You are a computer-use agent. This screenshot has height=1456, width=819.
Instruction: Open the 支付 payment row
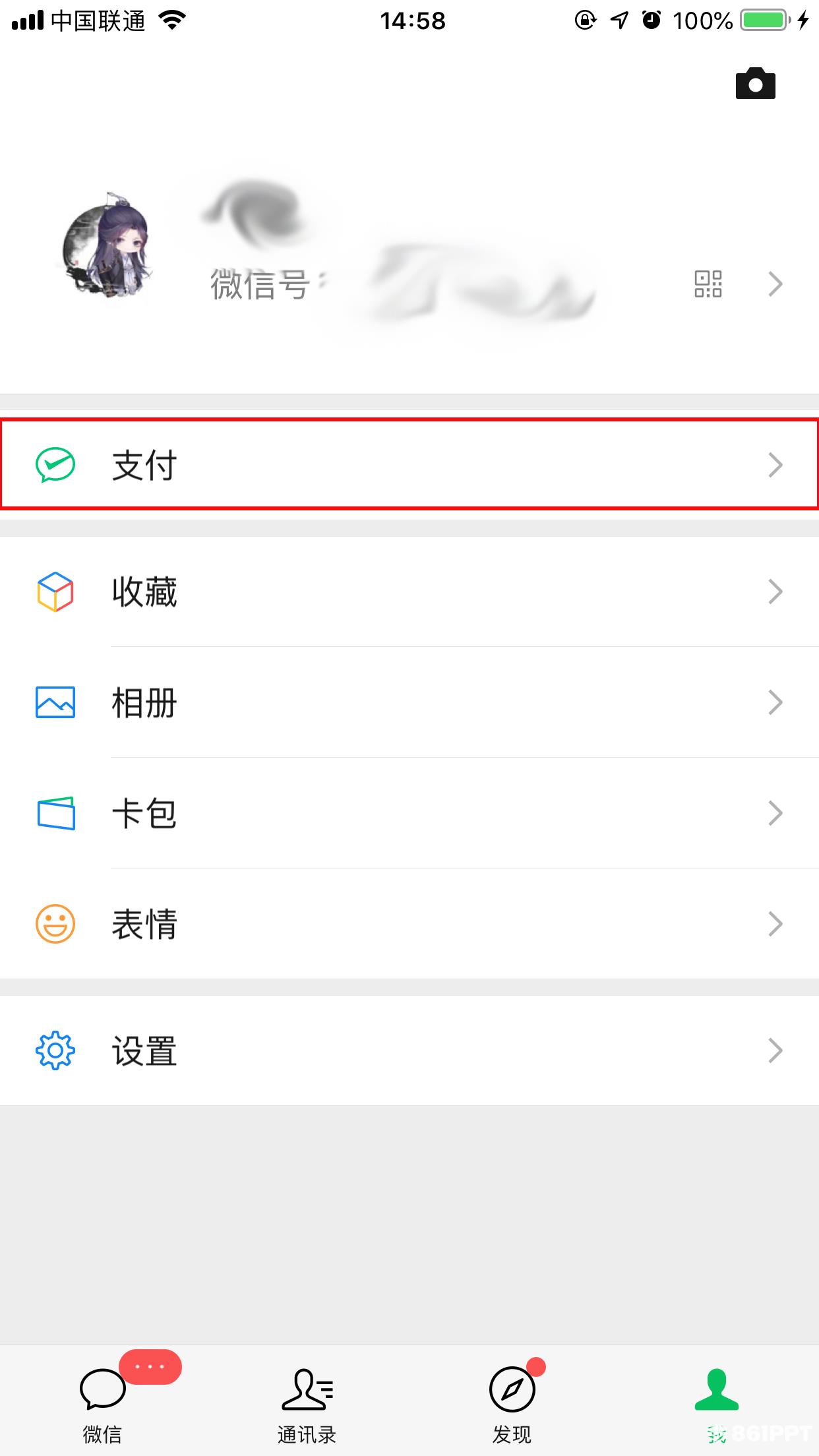point(409,464)
